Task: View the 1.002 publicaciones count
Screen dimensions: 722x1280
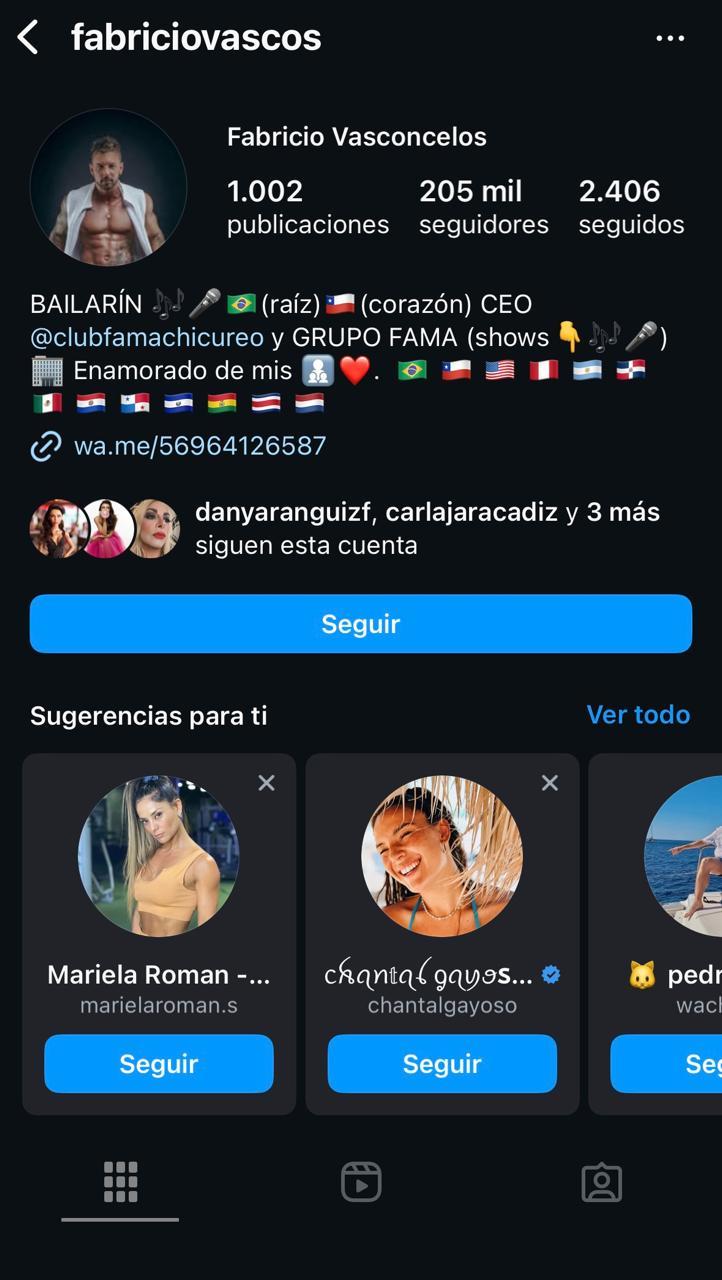Action: [x=307, y=205]
